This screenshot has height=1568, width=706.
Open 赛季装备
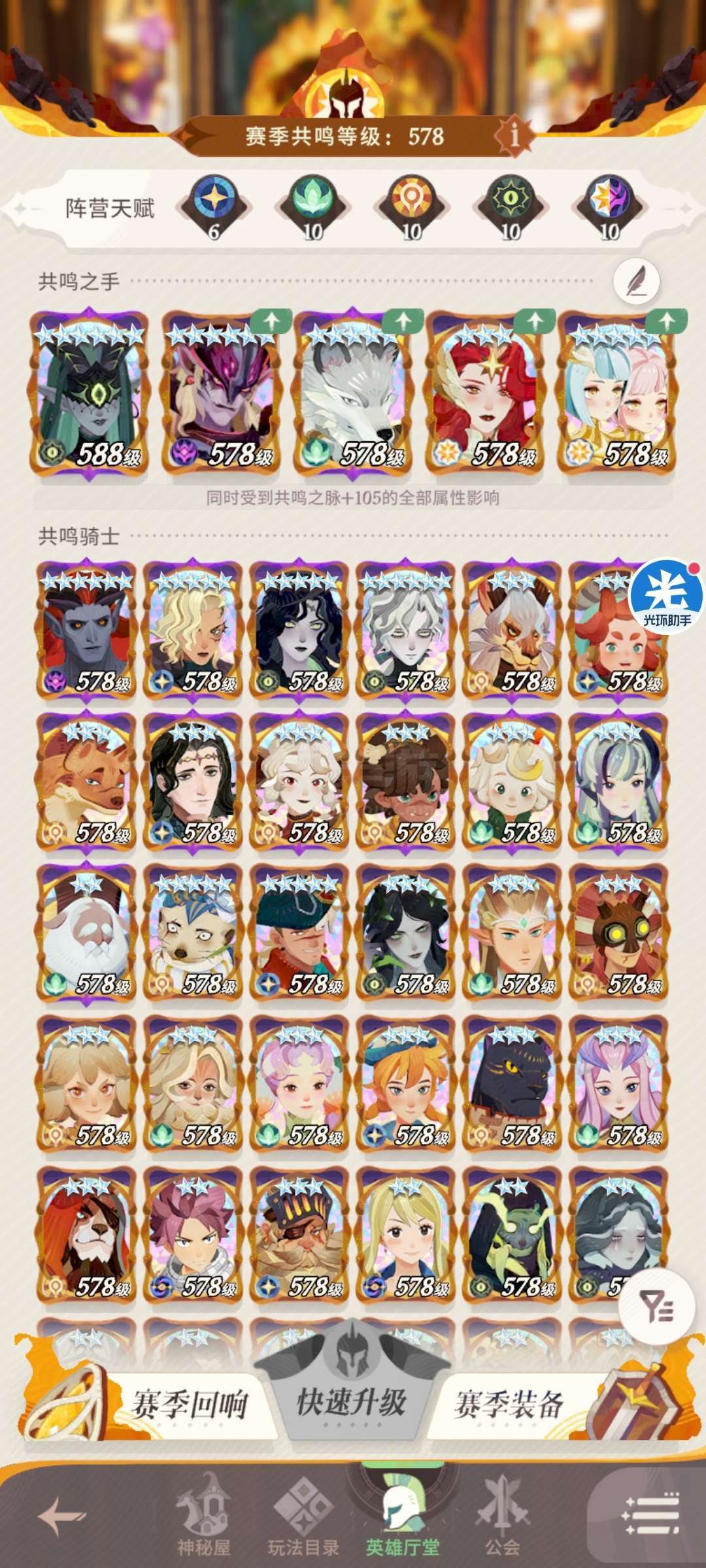point(509,1404)
